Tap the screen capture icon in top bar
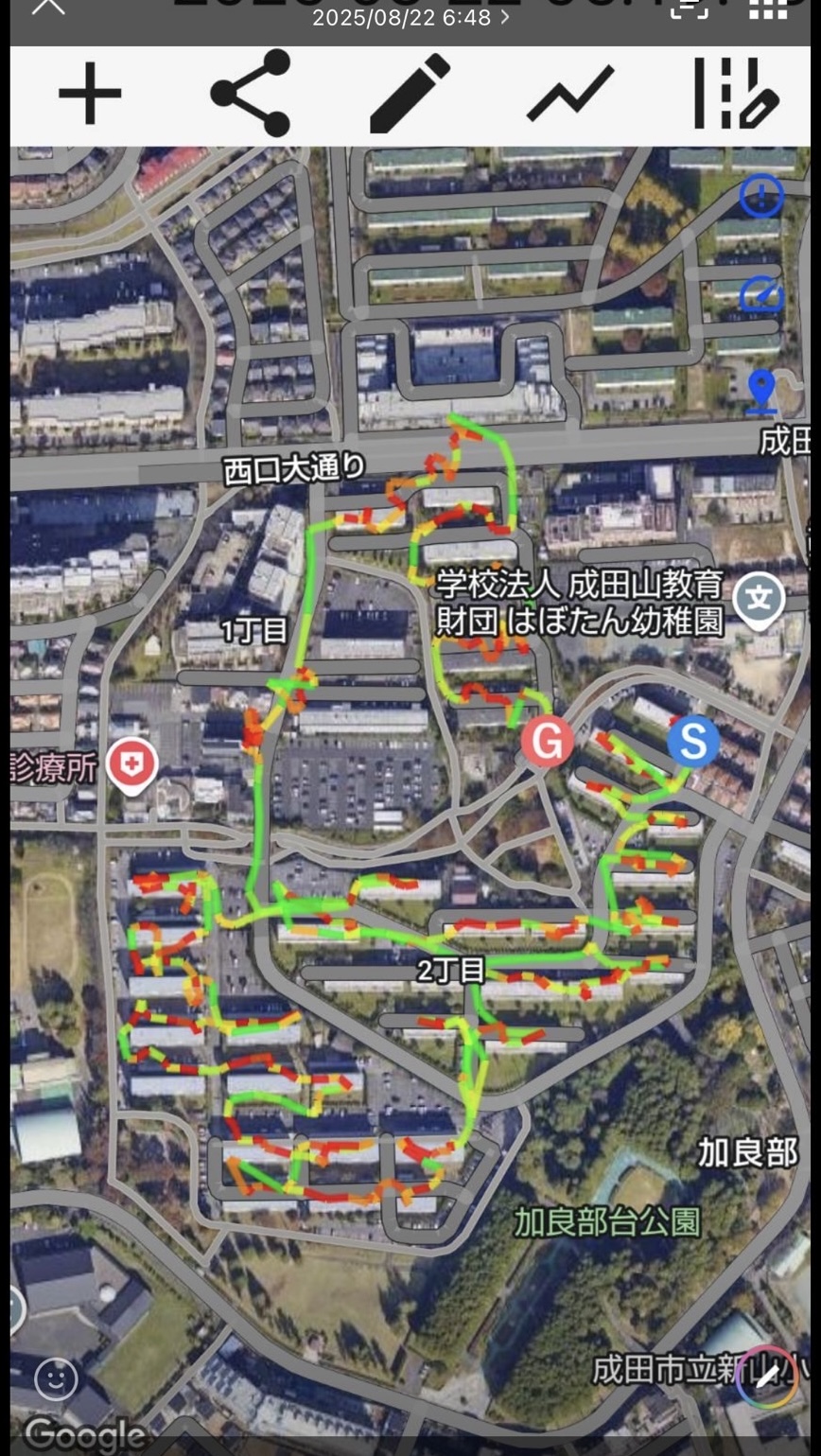Viewport: 821px width, 1456px height. coord(690,9)
